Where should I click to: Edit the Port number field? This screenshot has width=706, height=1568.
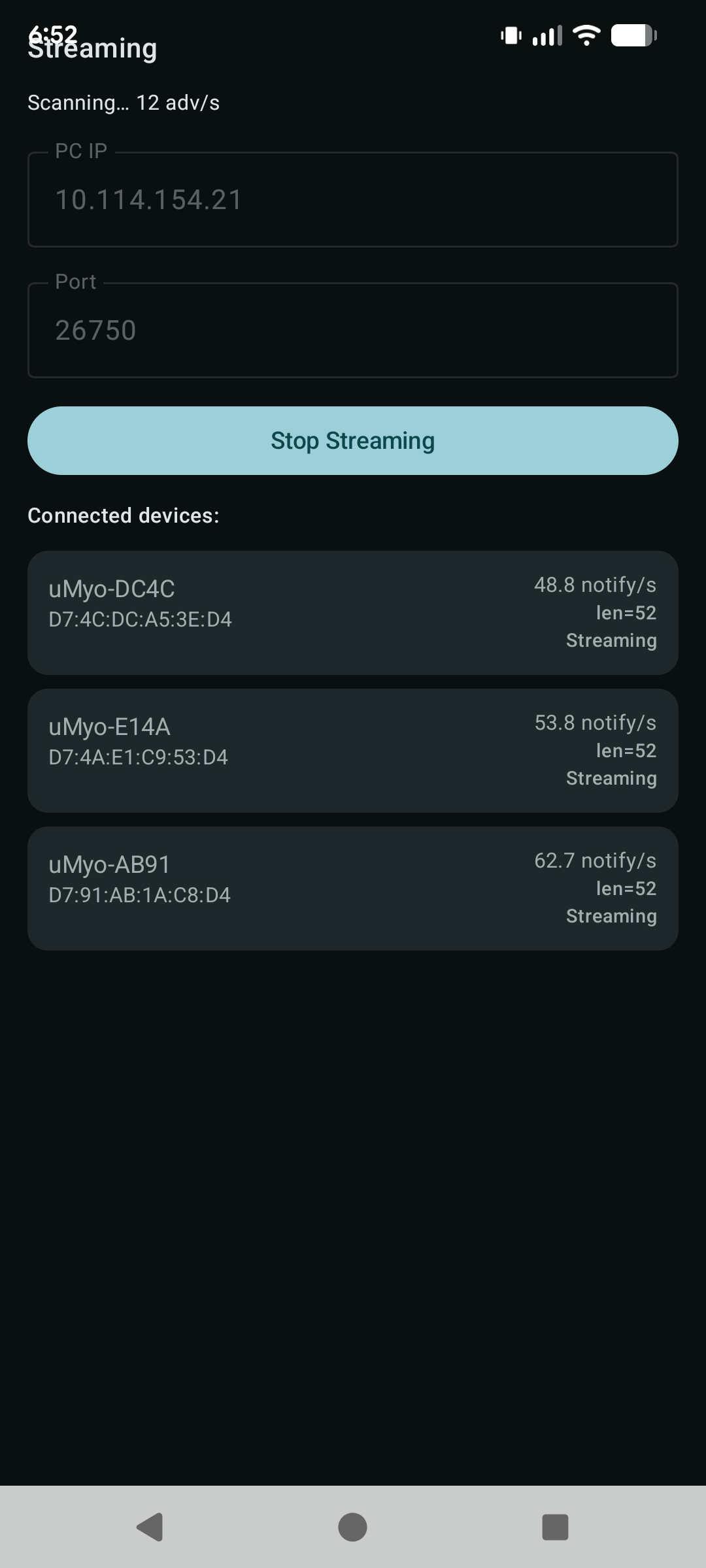[352, 331]
